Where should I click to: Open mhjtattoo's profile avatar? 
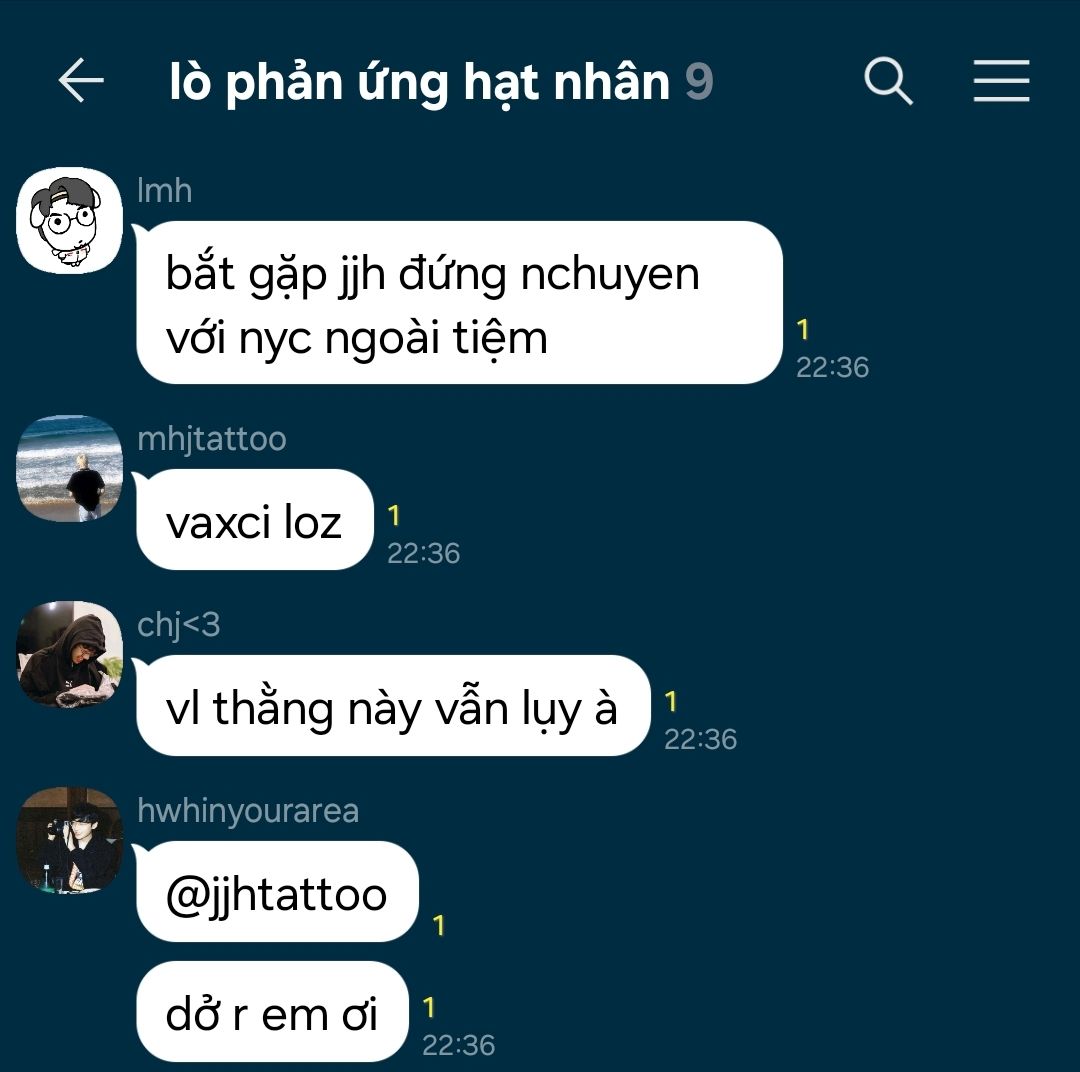point(69,468)
